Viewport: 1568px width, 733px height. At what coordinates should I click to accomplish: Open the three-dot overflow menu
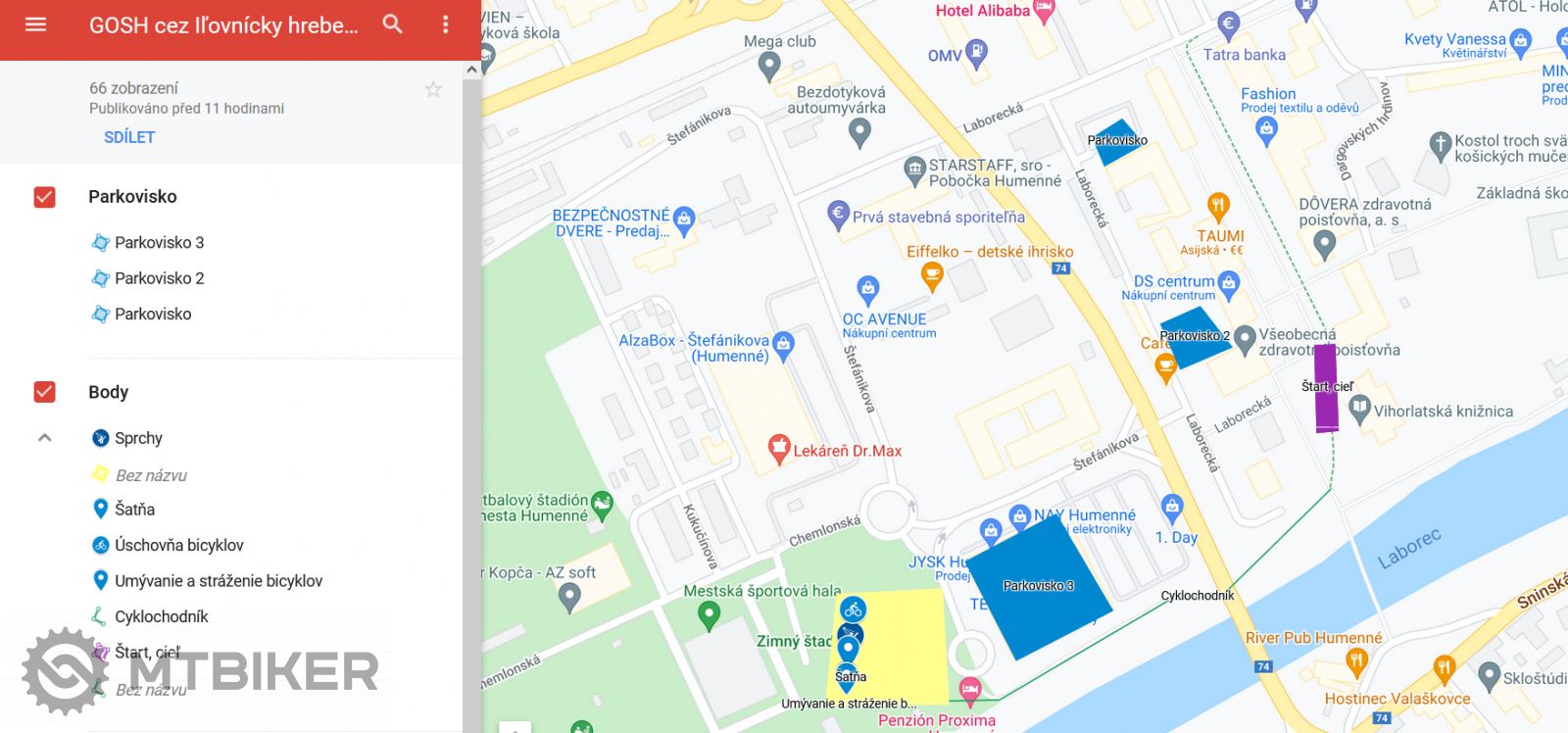446,24
